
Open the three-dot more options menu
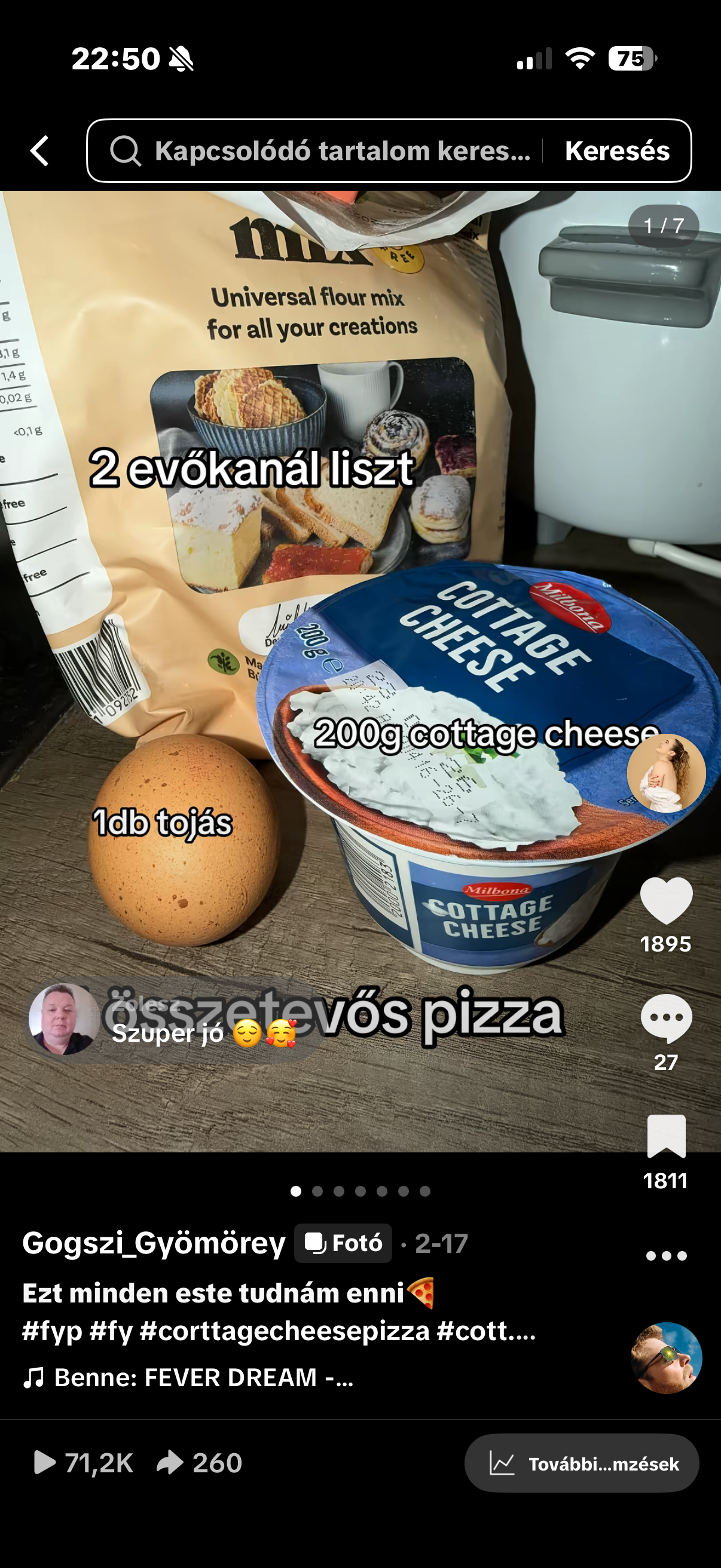pyautogui.click(x=665, y=1256)
